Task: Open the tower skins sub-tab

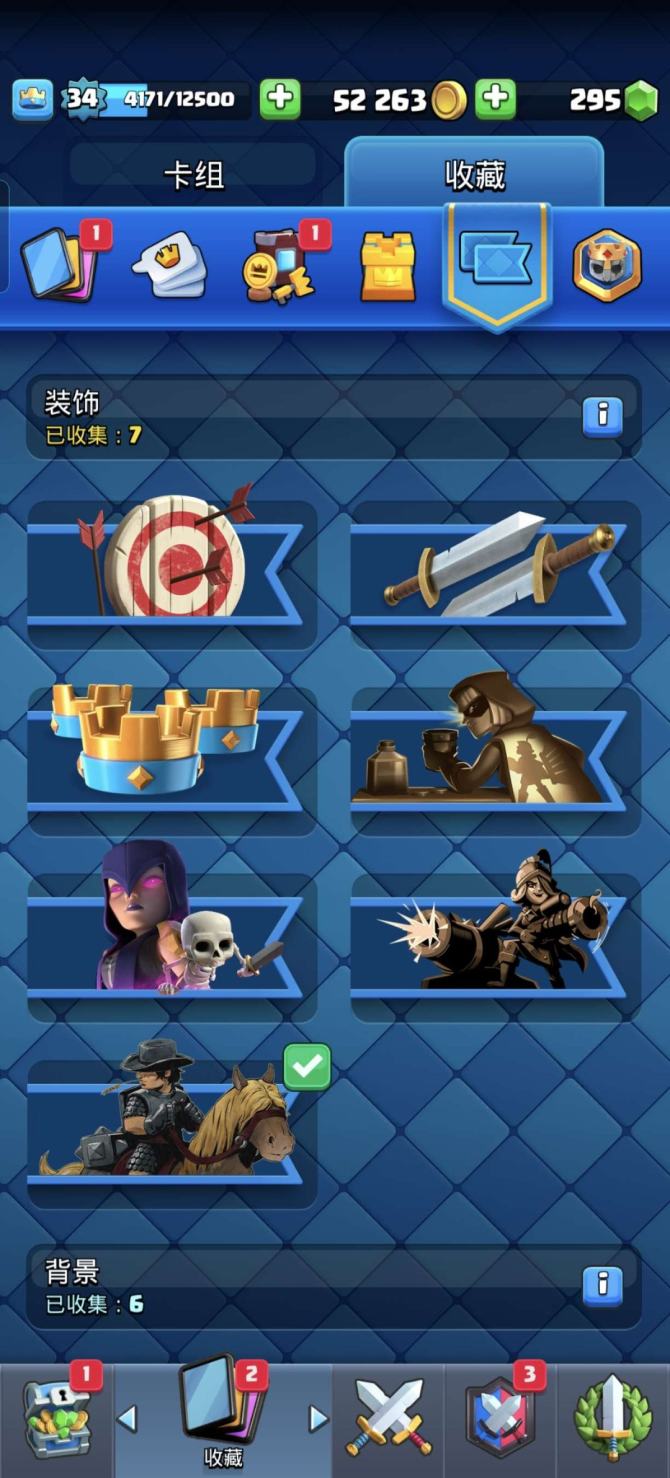Action: pyautogui.click(x=388, y=266)
